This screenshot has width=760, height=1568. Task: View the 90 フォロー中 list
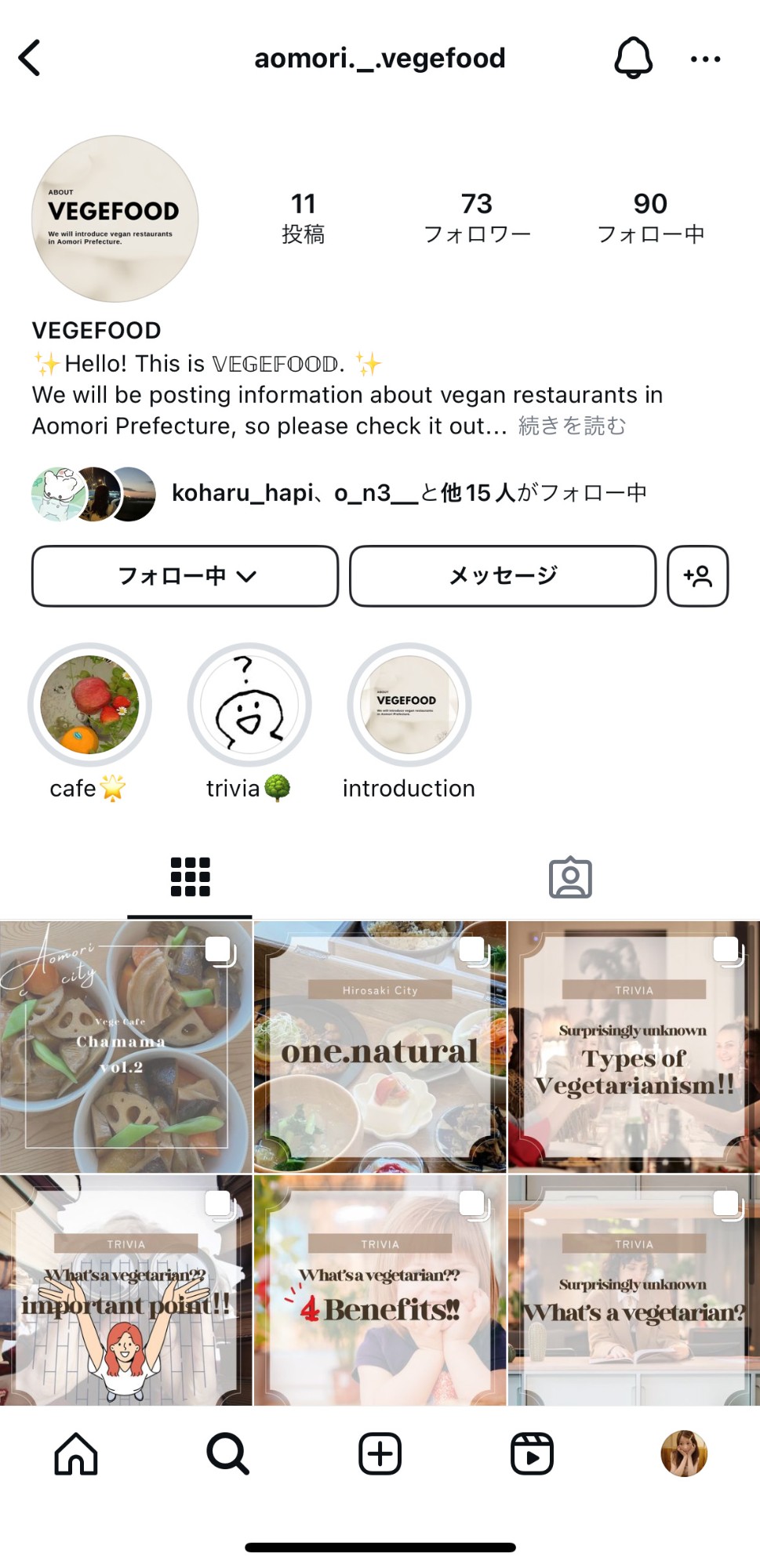coord(650,217)
